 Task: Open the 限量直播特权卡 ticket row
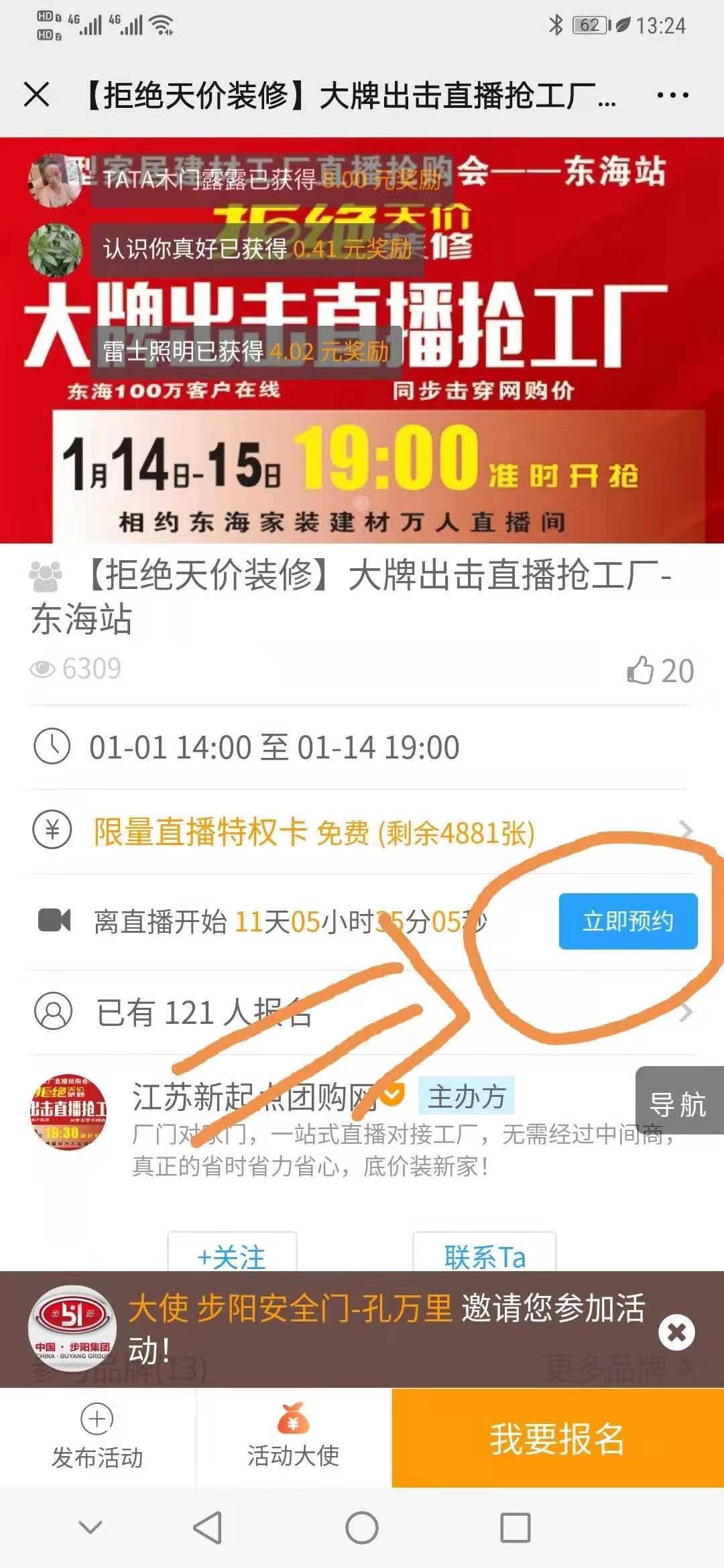pyautogui.click(x=362, y=832)
